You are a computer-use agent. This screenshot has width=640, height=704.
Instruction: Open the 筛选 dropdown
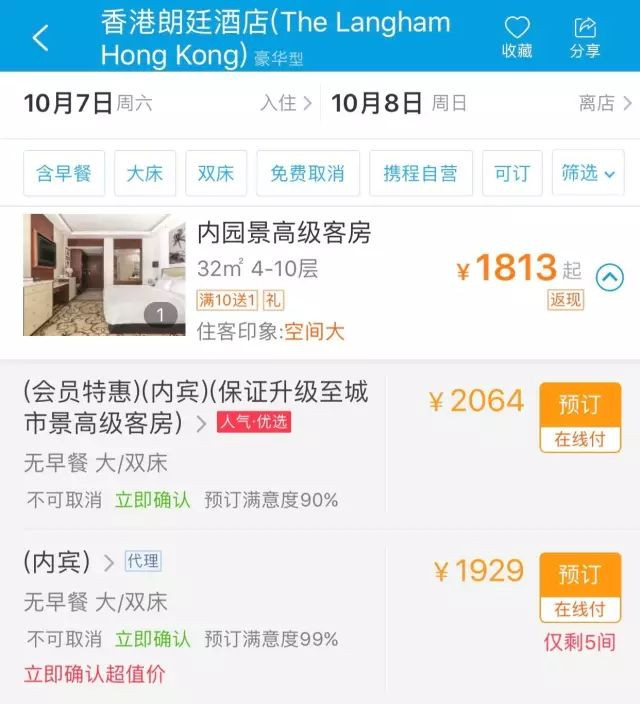pos(588,173)
